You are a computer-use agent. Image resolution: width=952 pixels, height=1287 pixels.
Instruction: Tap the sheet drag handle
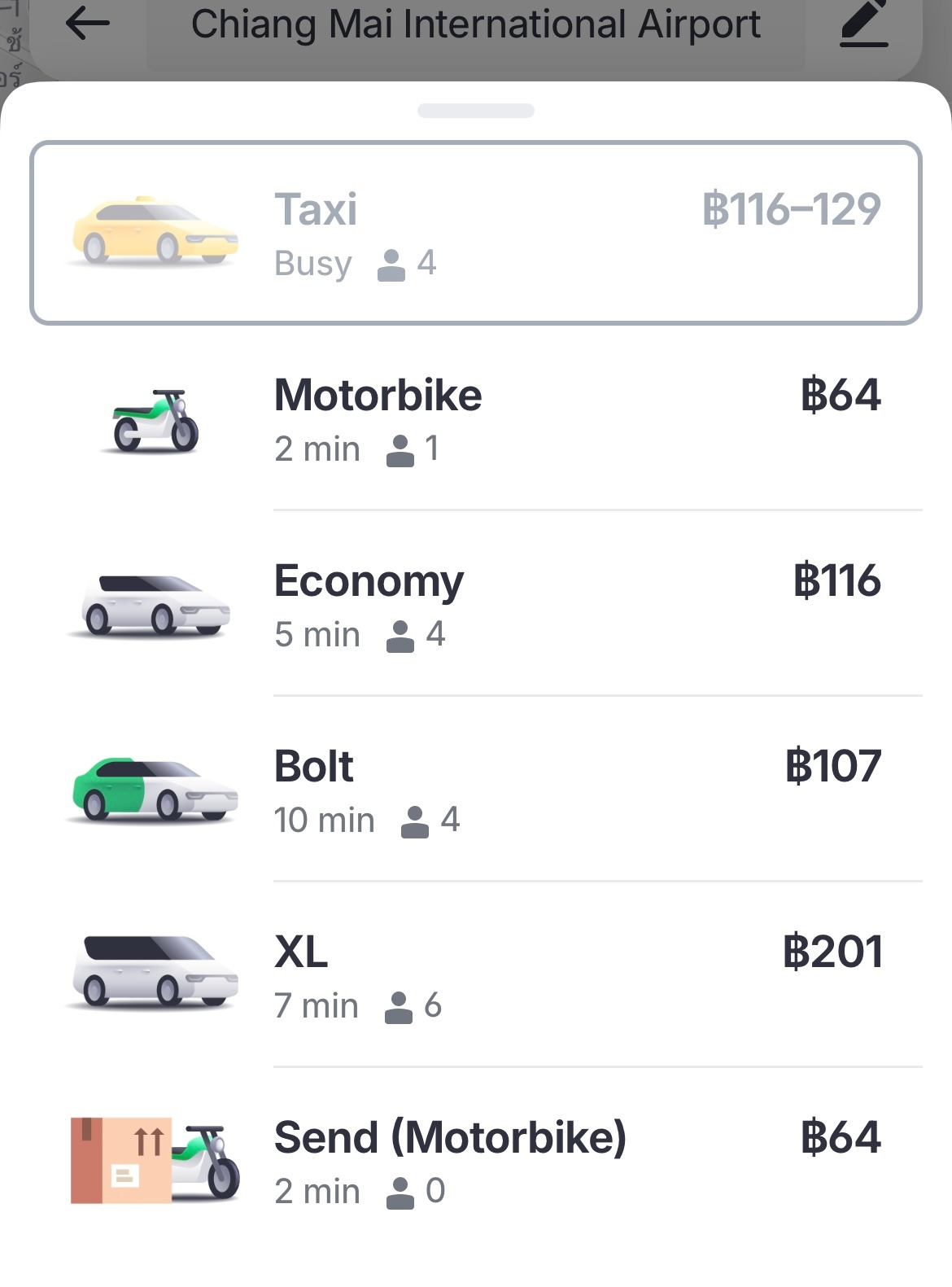tap(475, 111)
